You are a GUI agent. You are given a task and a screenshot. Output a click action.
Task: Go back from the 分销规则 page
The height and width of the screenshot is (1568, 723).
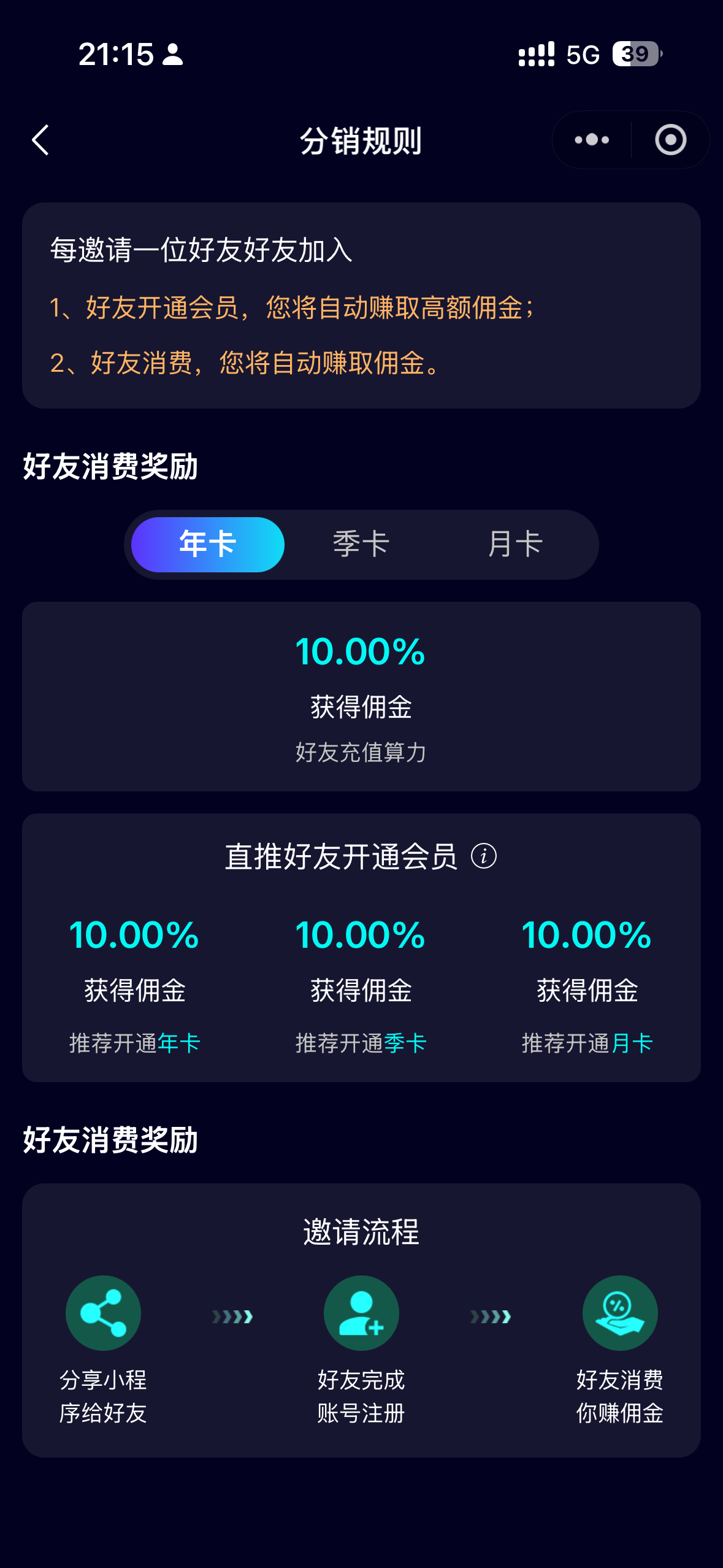click(40, 140)
